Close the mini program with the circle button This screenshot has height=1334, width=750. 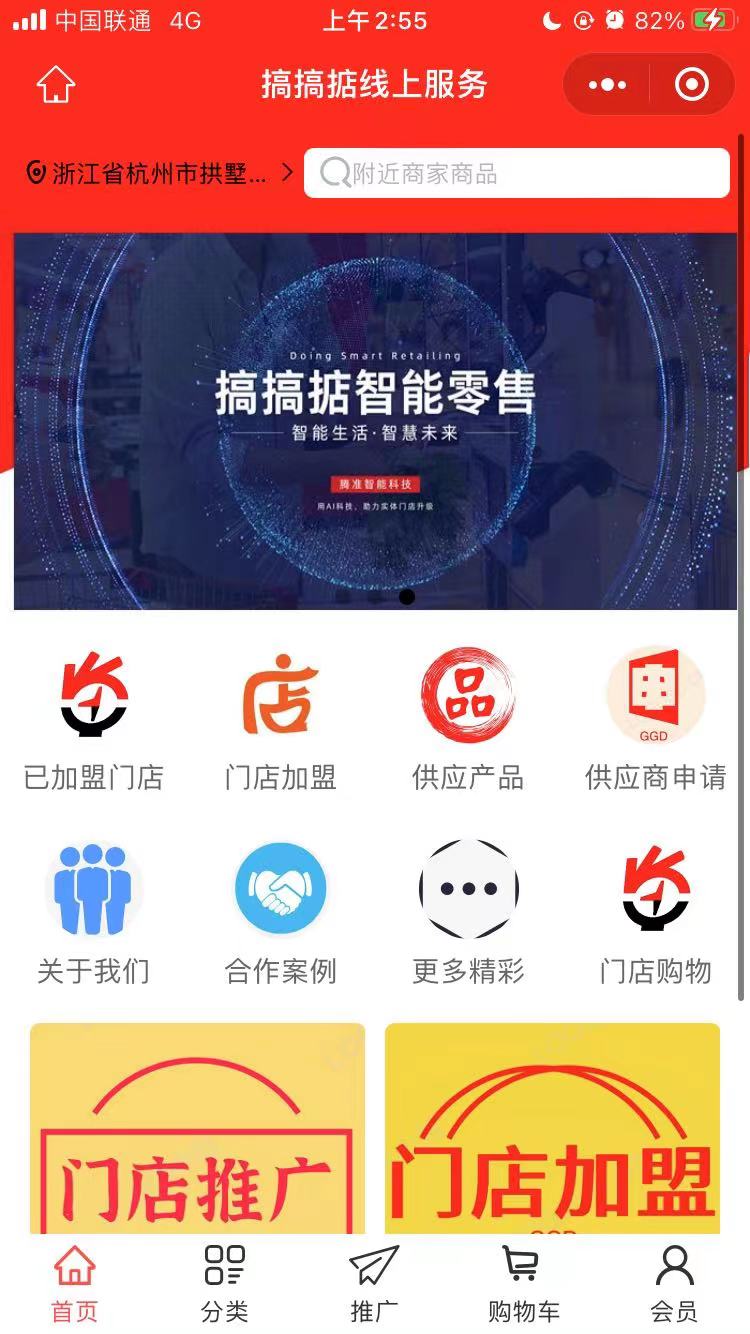click(x=692, y=85)
